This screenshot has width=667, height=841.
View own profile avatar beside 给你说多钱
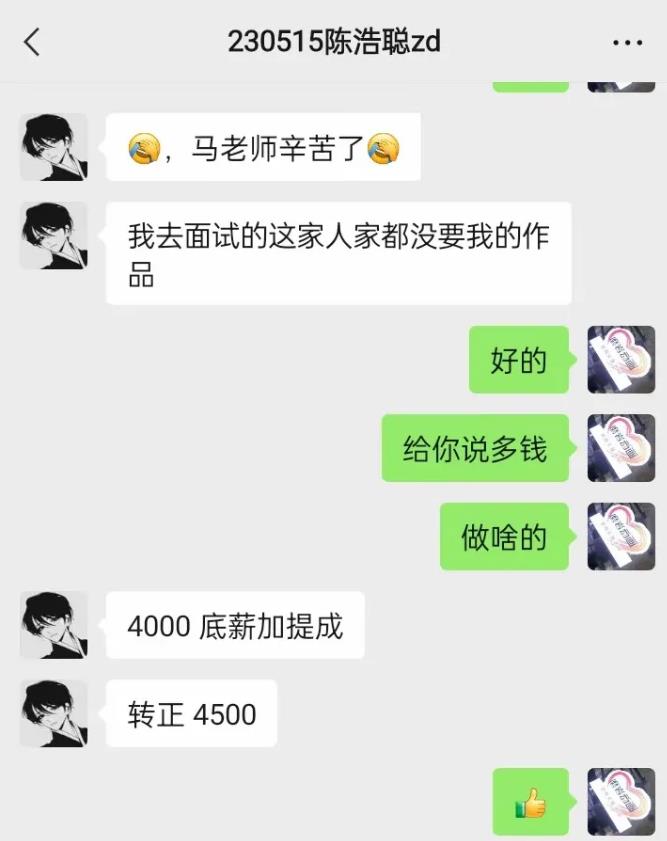coord(621,448)
